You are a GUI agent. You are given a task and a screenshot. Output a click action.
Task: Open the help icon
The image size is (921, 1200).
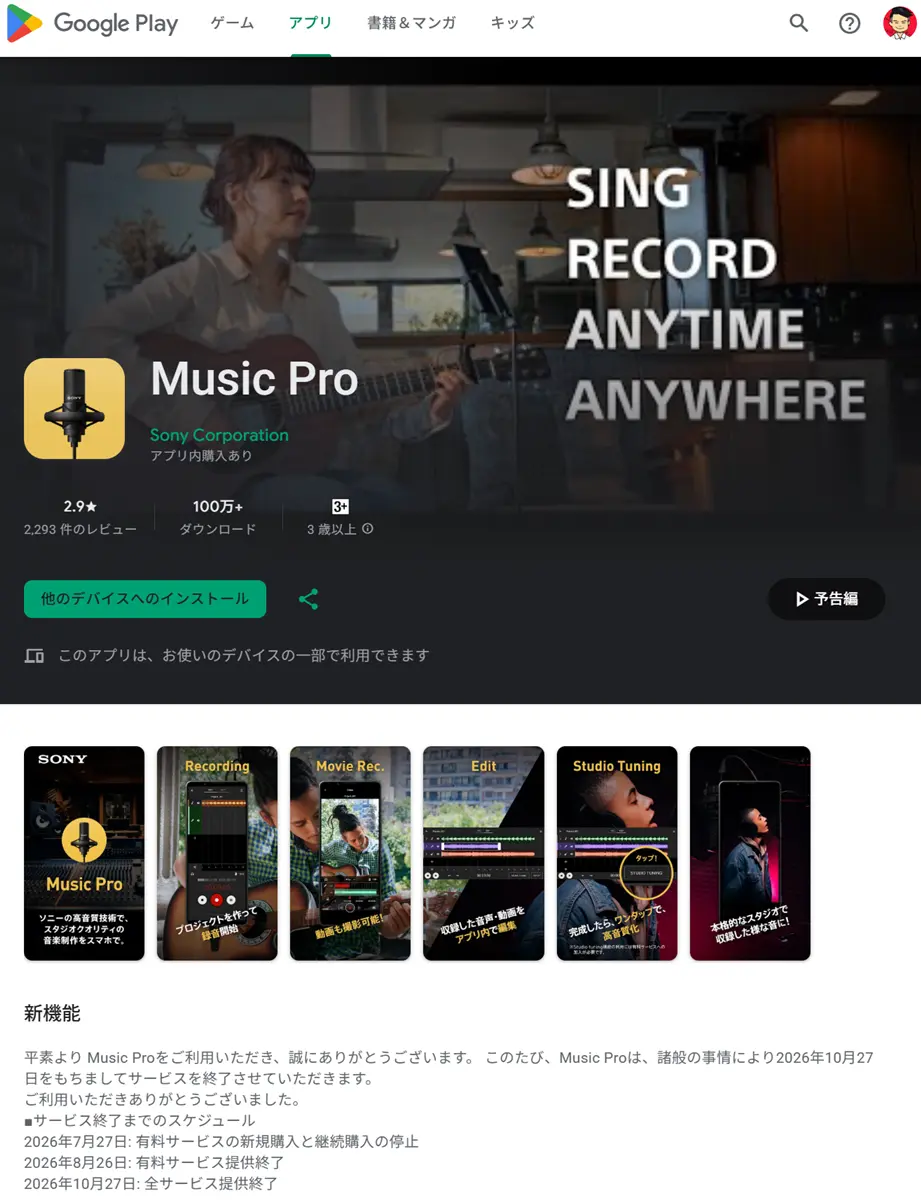pos(849,23)
